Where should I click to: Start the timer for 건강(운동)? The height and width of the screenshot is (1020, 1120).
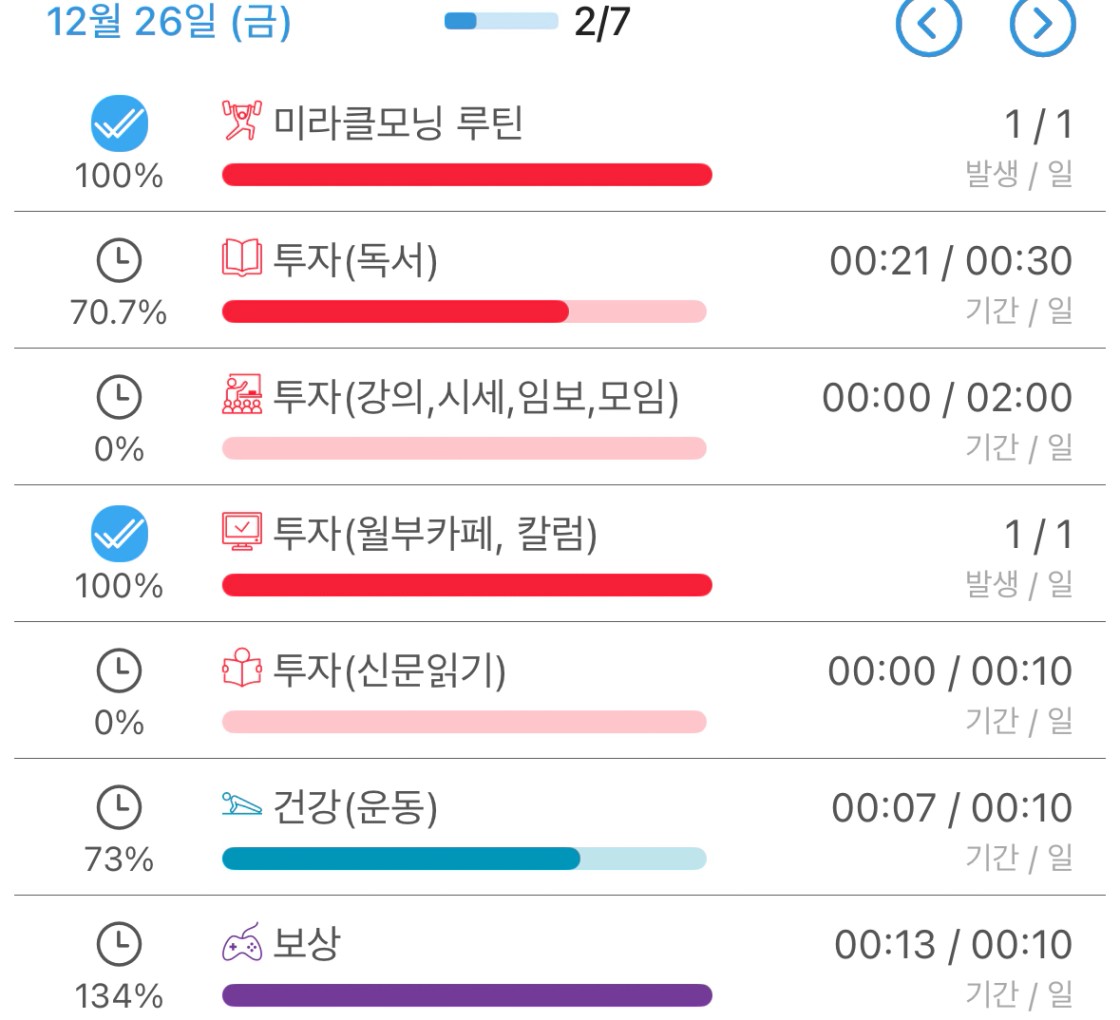pyautogui.click(x=119, y=808)
